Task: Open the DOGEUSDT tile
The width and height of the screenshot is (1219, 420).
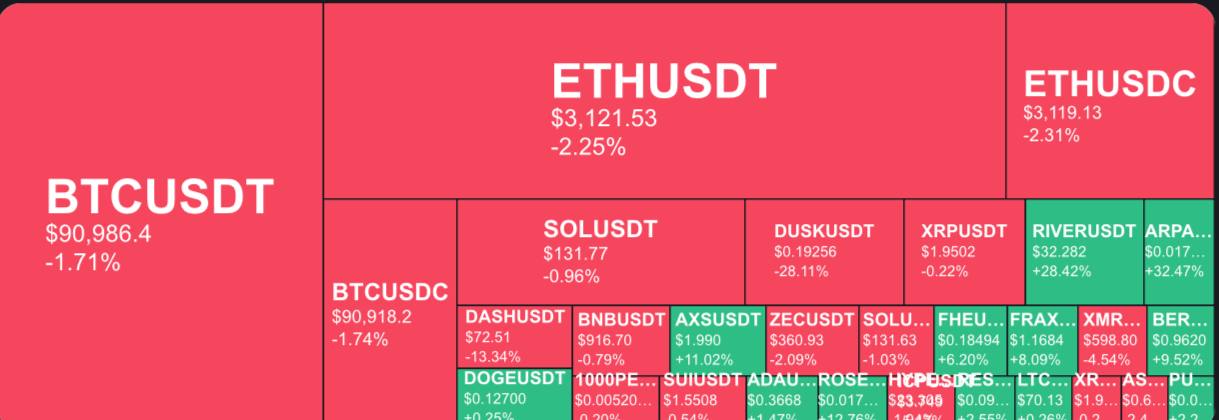Action: click(514, 396)
